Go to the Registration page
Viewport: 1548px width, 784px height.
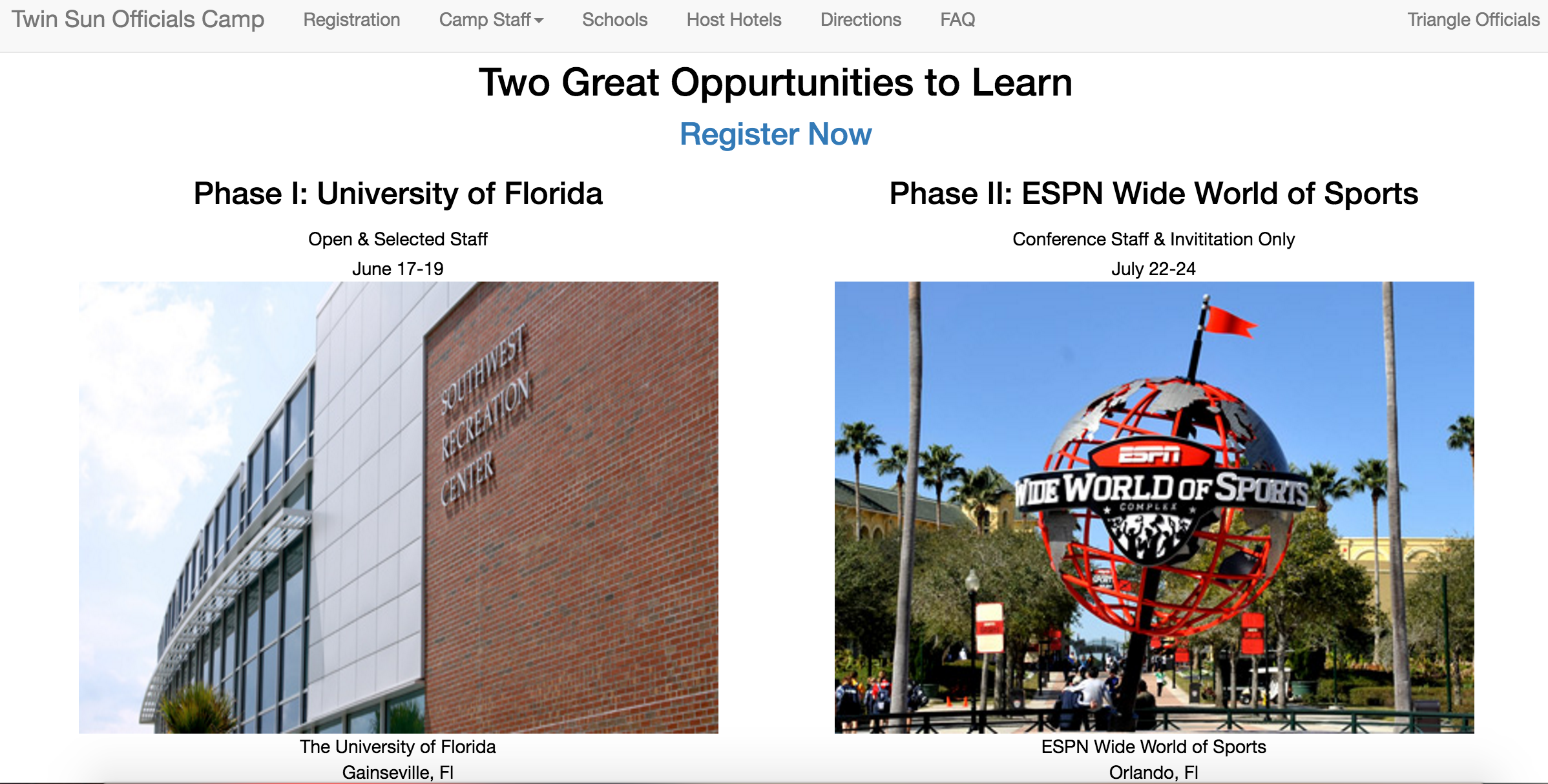351,20
